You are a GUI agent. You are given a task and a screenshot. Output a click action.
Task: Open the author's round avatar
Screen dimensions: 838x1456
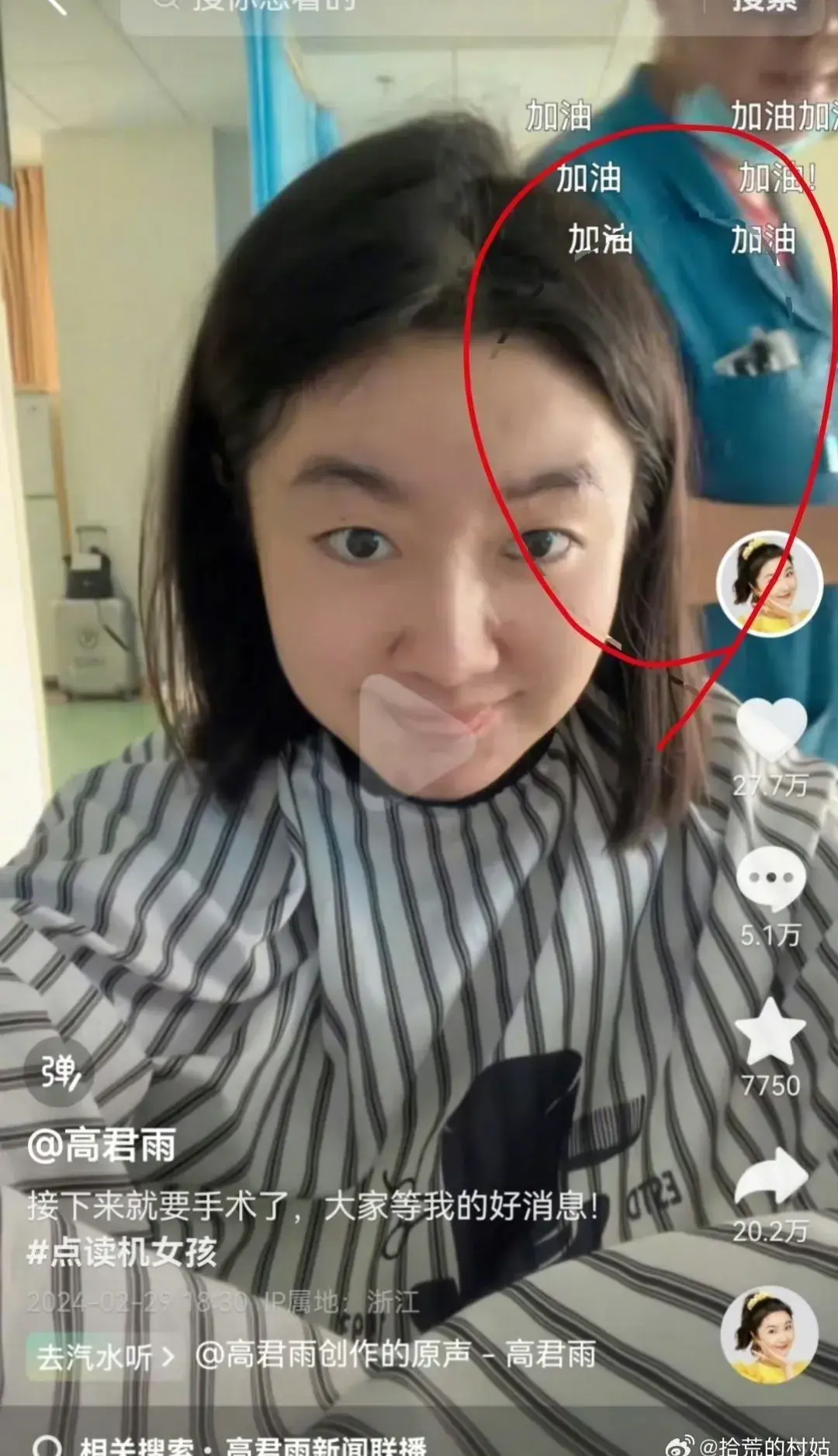click(769, 583)
